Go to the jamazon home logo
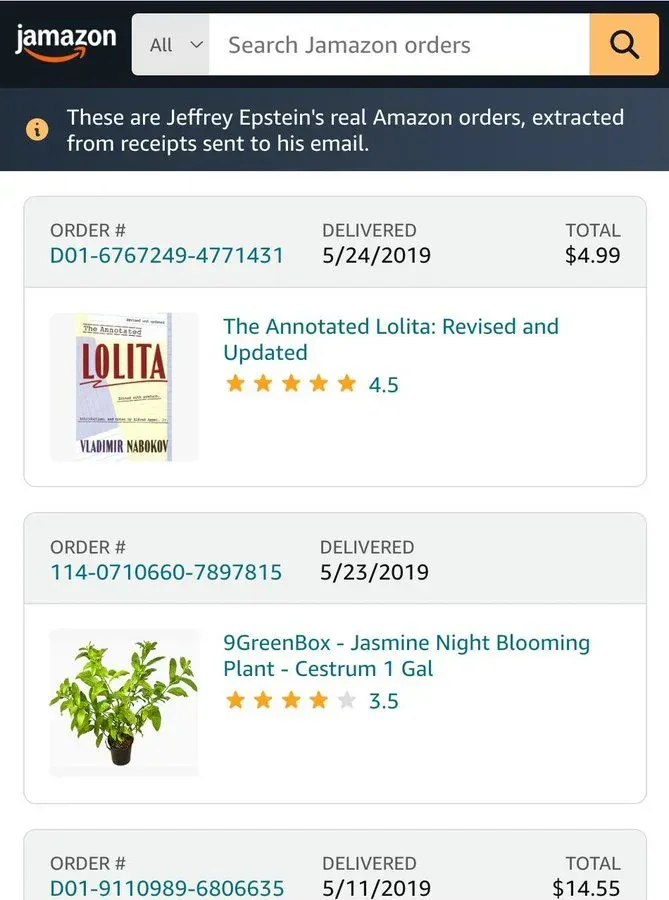Viewport: 669px width, 900px height. pos(66,42)
